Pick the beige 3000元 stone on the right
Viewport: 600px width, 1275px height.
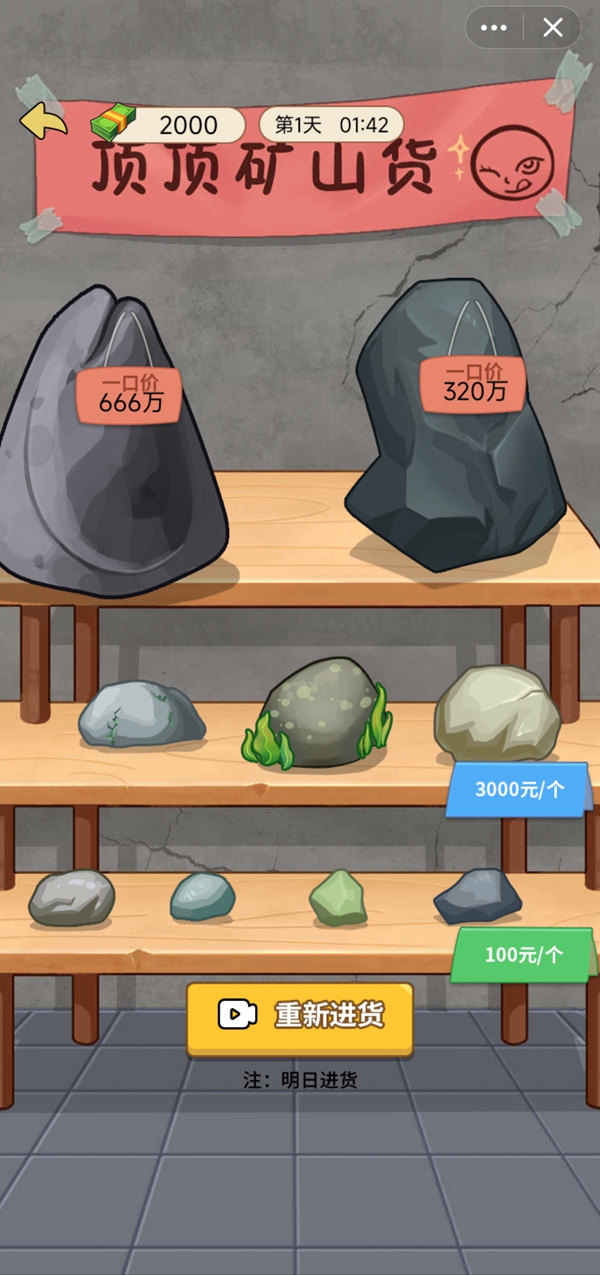[497, 713]
